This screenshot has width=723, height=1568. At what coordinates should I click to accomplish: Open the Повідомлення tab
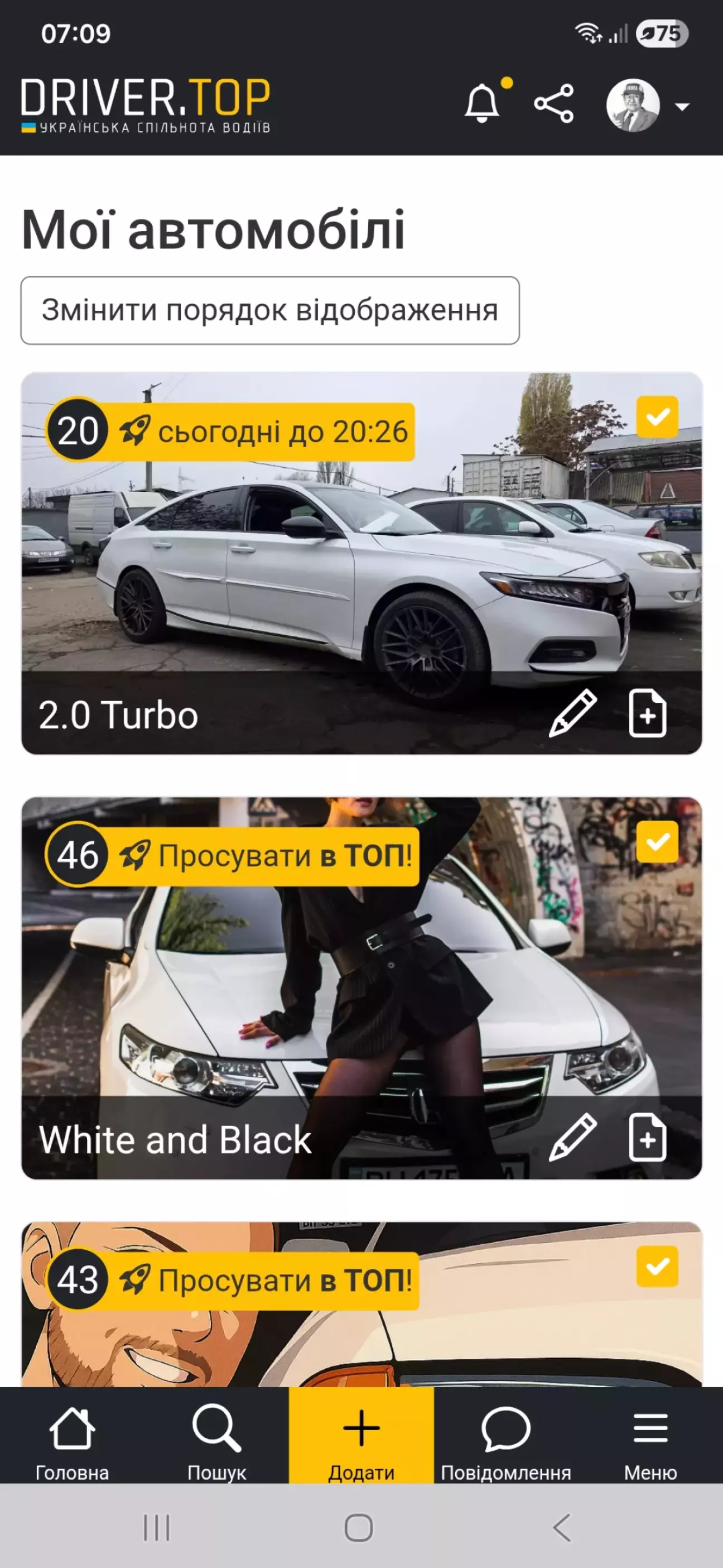(x=506, y=1440)
